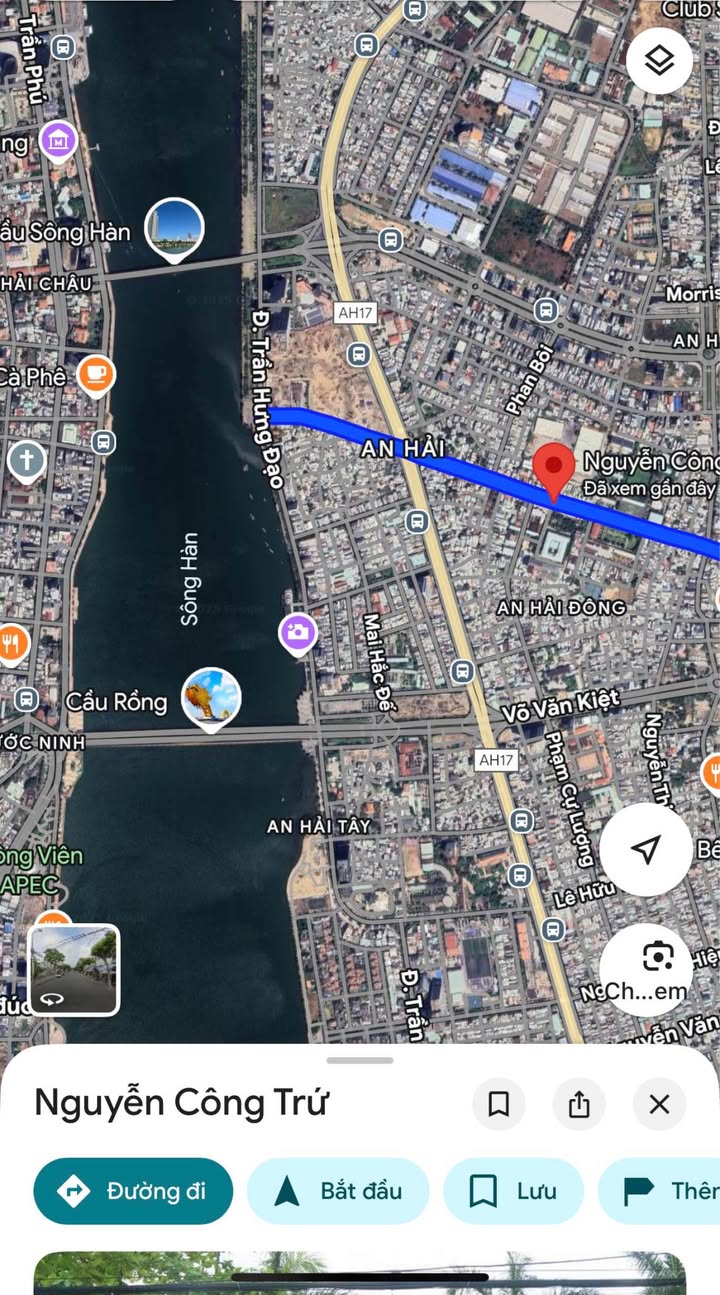Open the purple museum marker
Viewport: 720px width, 1295px height.
point(58,141)
